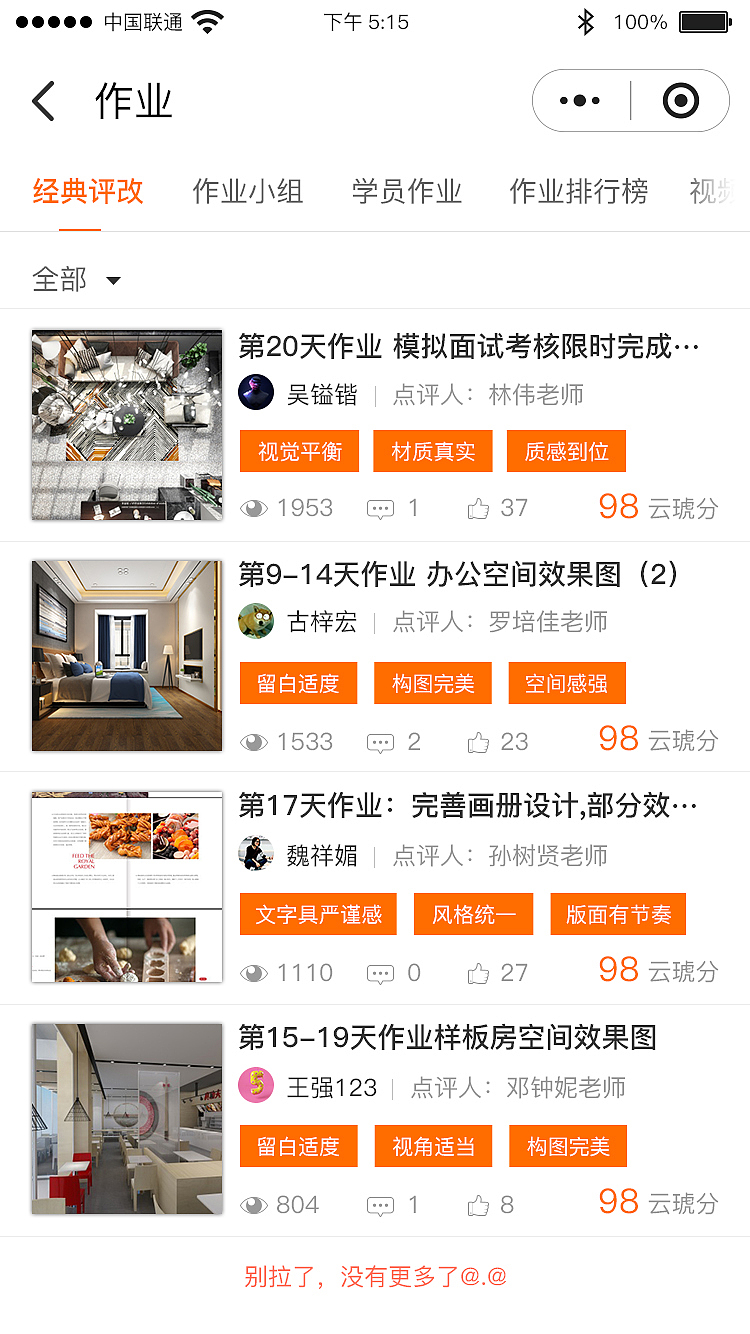This screenshot has height=1334, width=750.
Task: Switch to the 学员作业 tab
Action: click(x=406, y=190)
